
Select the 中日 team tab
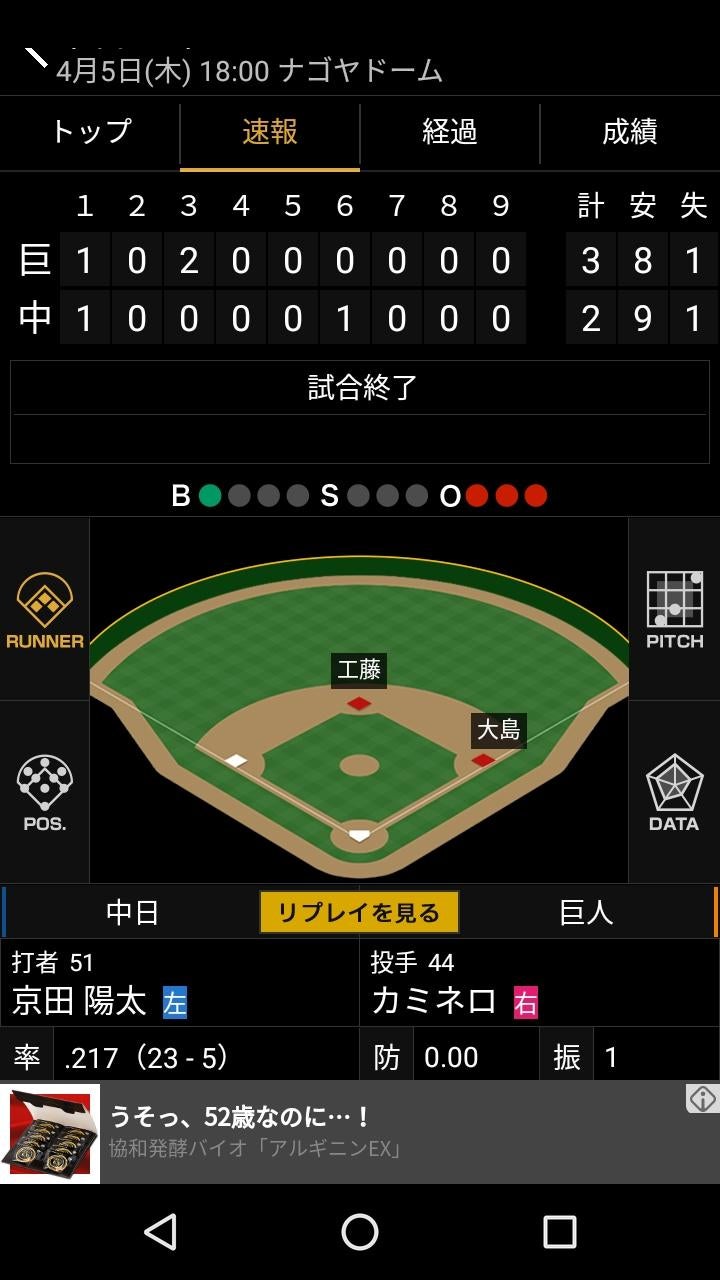(132, 912)
